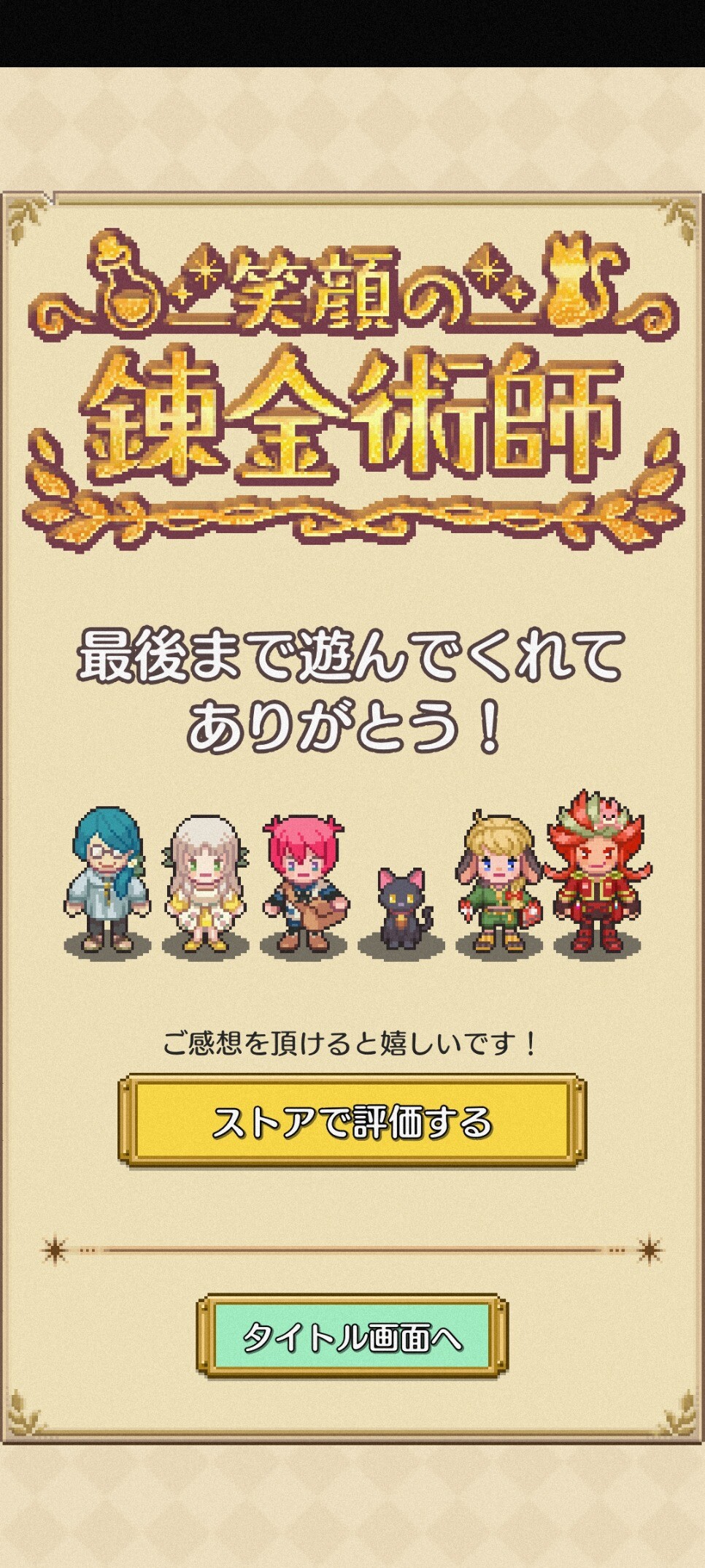Tap the ストアで評価する button
This screenshot has height=1568, width=705.
(x=352, y=1121)
